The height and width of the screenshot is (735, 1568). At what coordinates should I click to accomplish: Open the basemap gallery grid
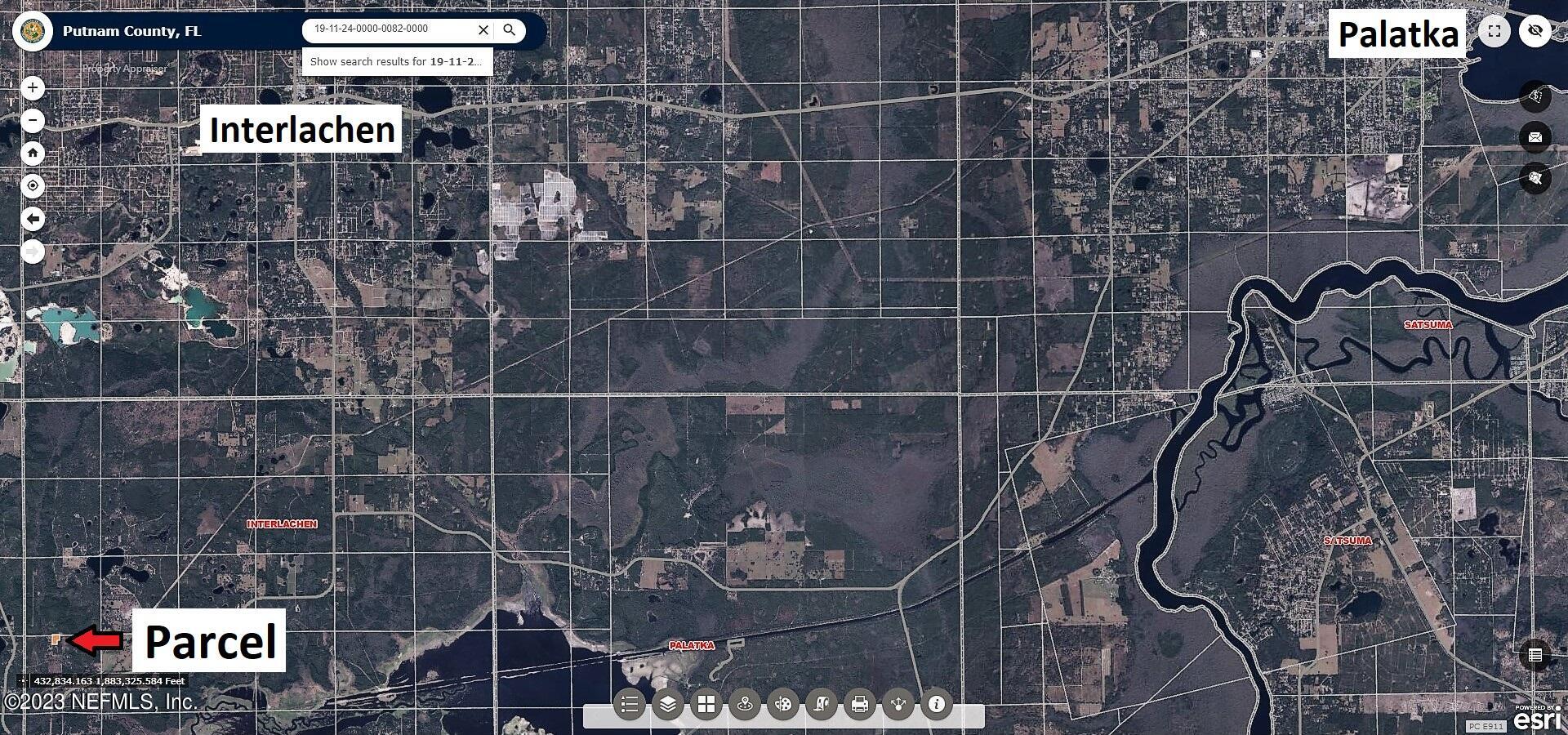tap(706, 704)
